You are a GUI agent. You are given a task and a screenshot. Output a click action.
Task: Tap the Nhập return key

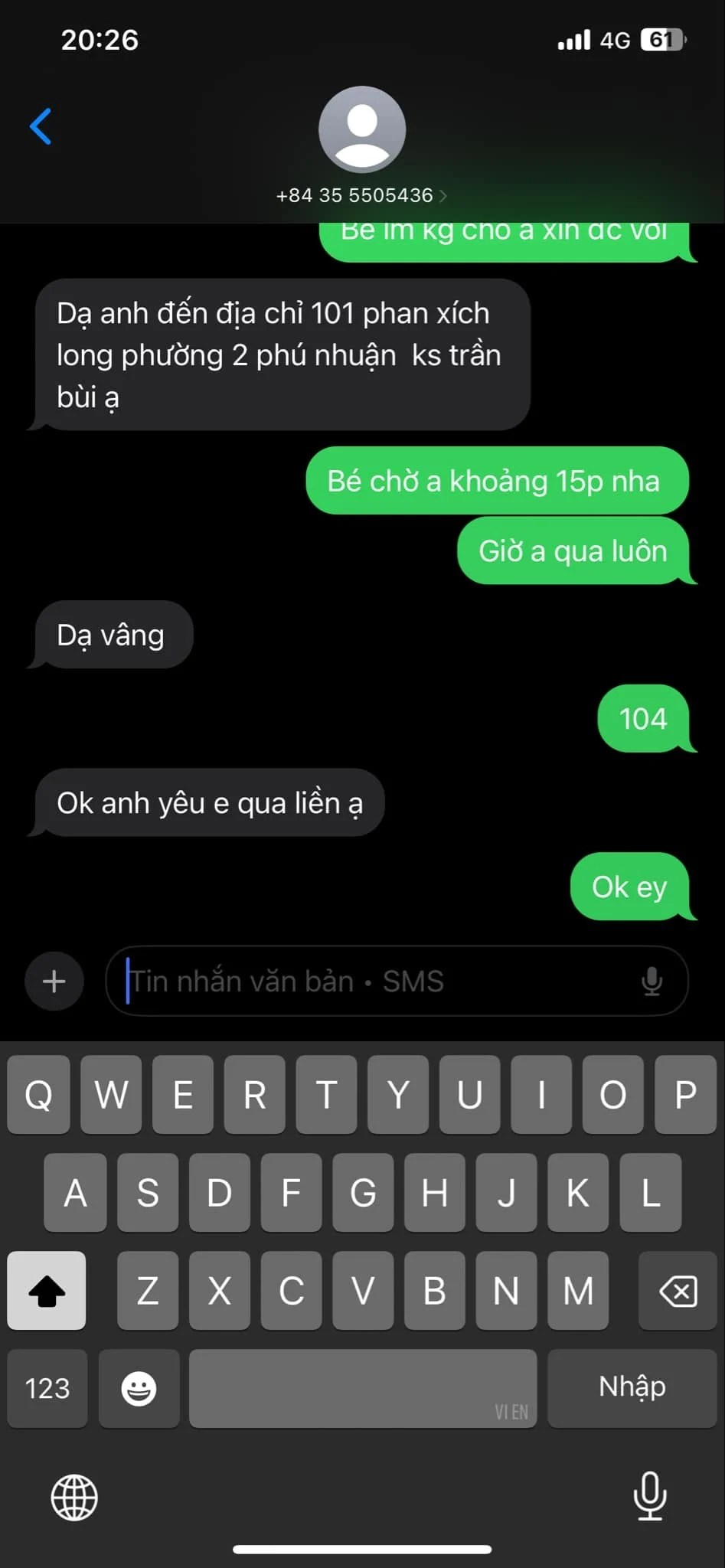click(x=632, y=1388)
